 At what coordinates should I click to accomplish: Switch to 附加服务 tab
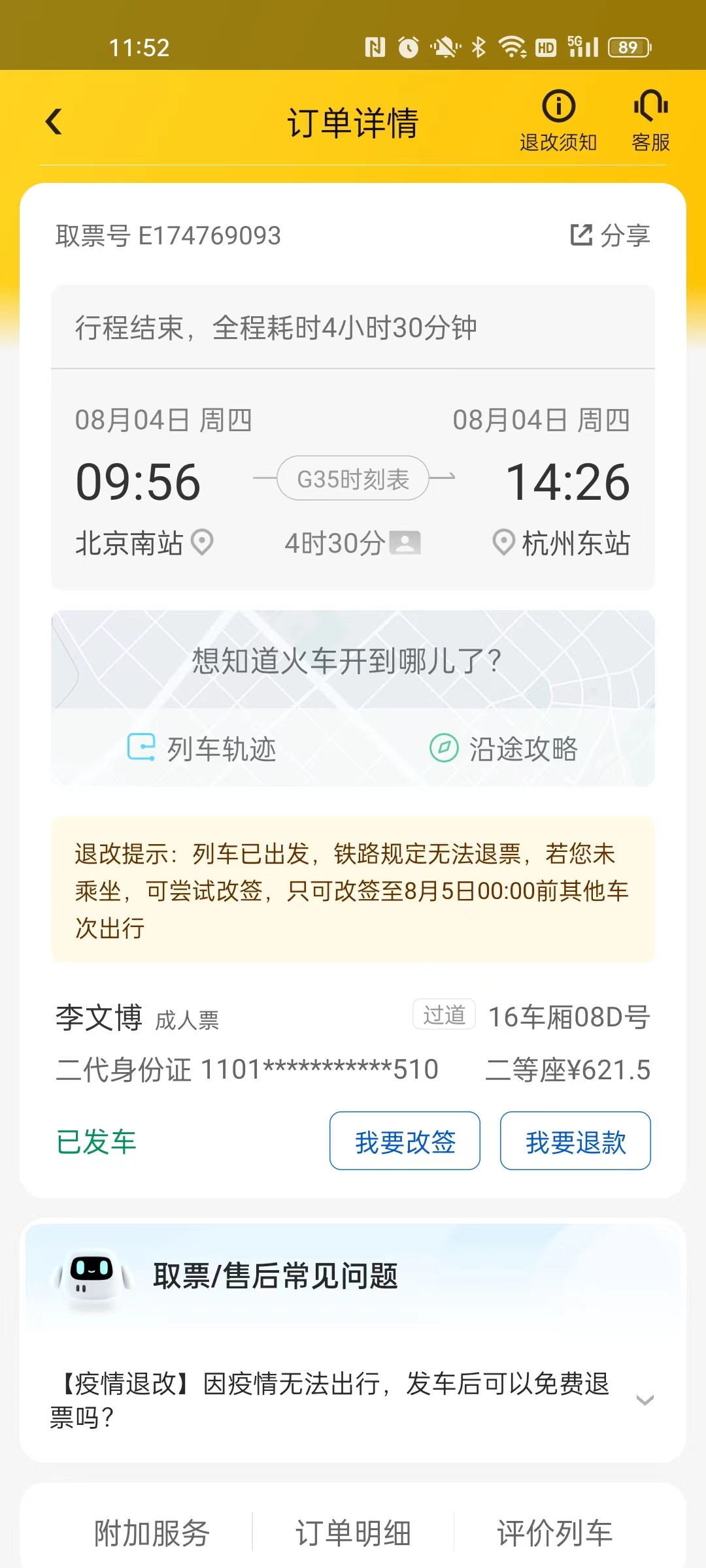(152, 1533)
